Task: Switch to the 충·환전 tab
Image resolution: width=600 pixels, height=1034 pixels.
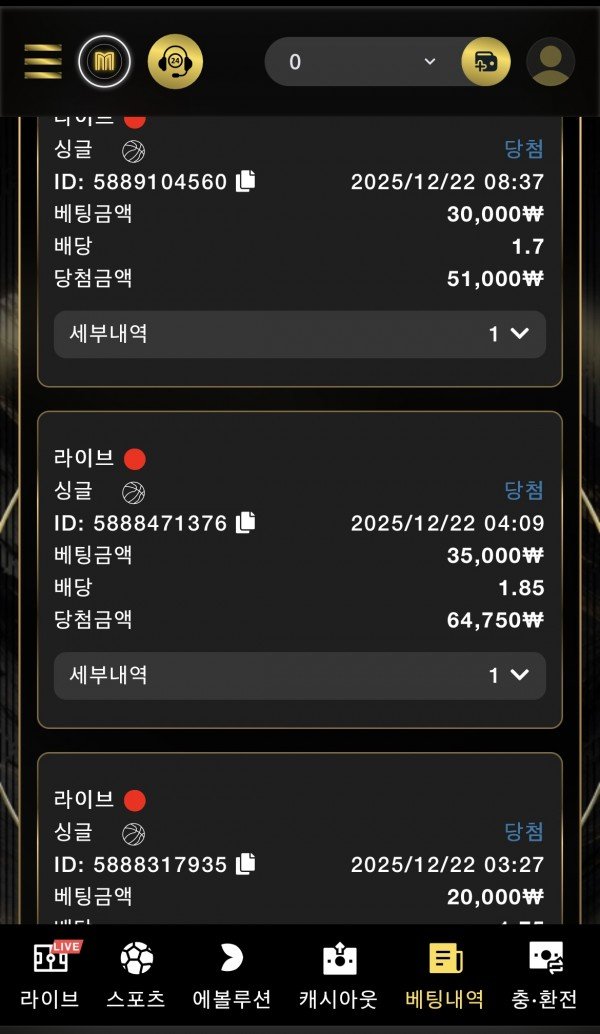Action: [545, 976]
